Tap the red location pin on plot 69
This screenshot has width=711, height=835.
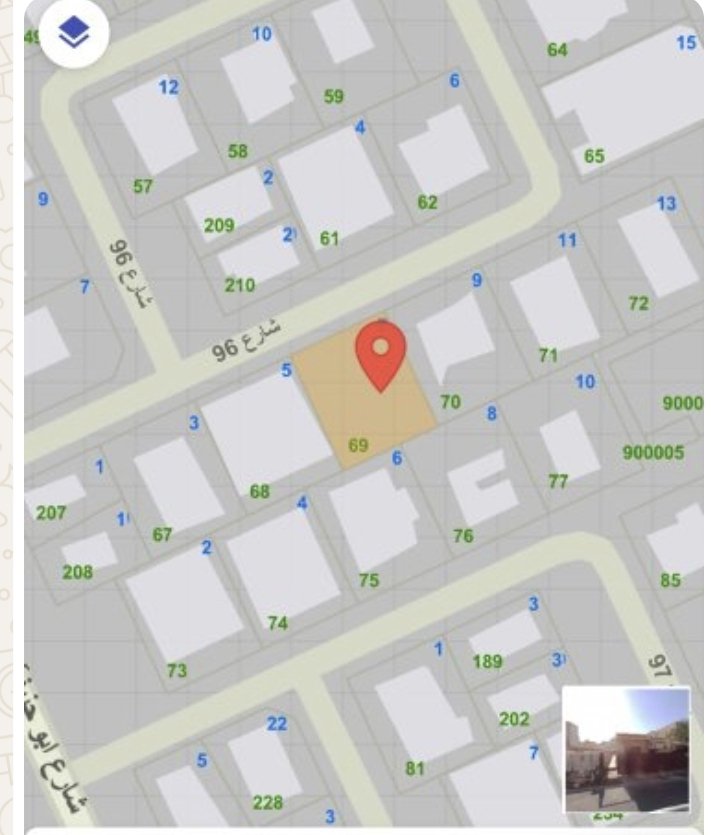coord(381,356)
